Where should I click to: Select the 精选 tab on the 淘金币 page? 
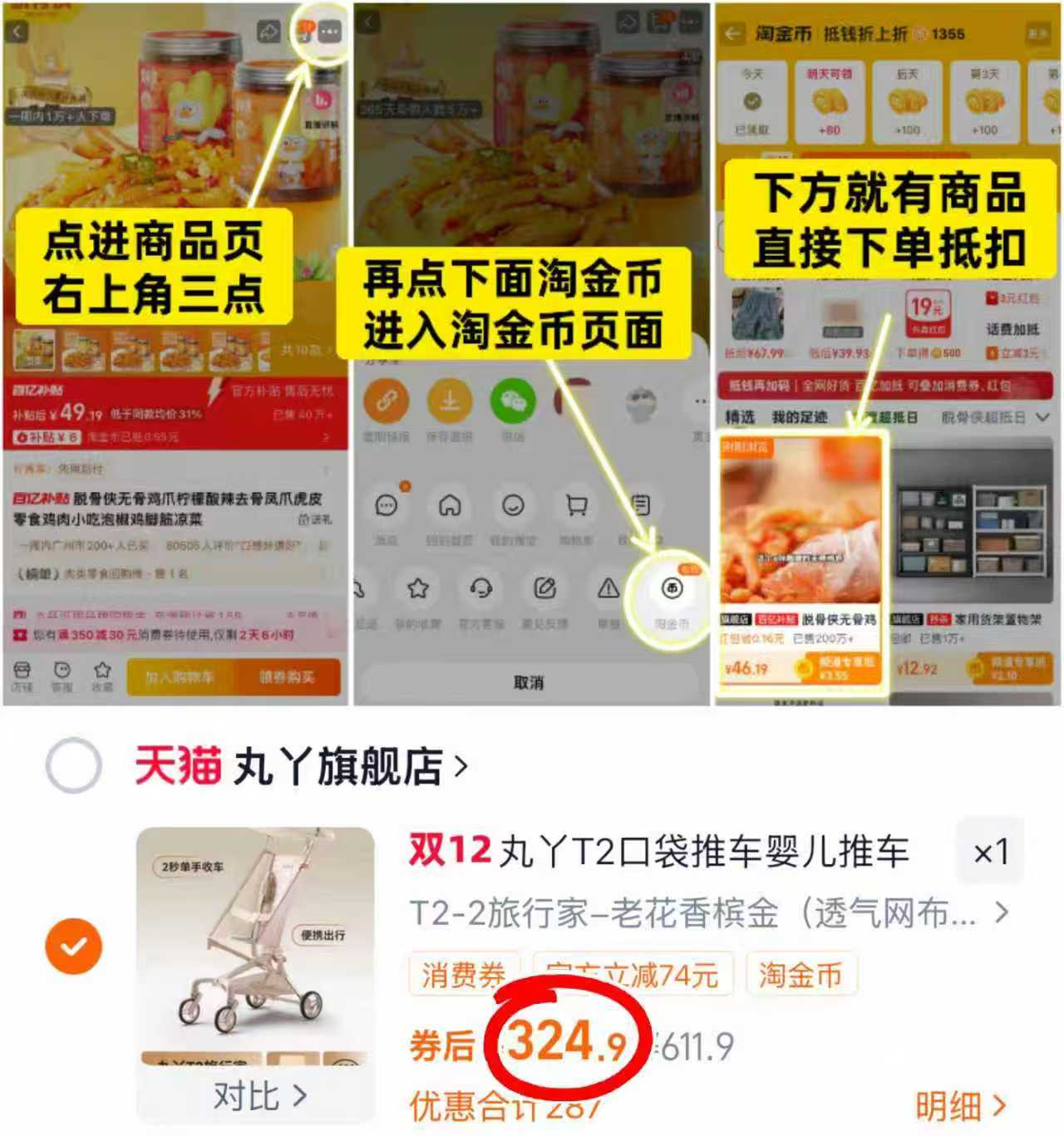740,418
